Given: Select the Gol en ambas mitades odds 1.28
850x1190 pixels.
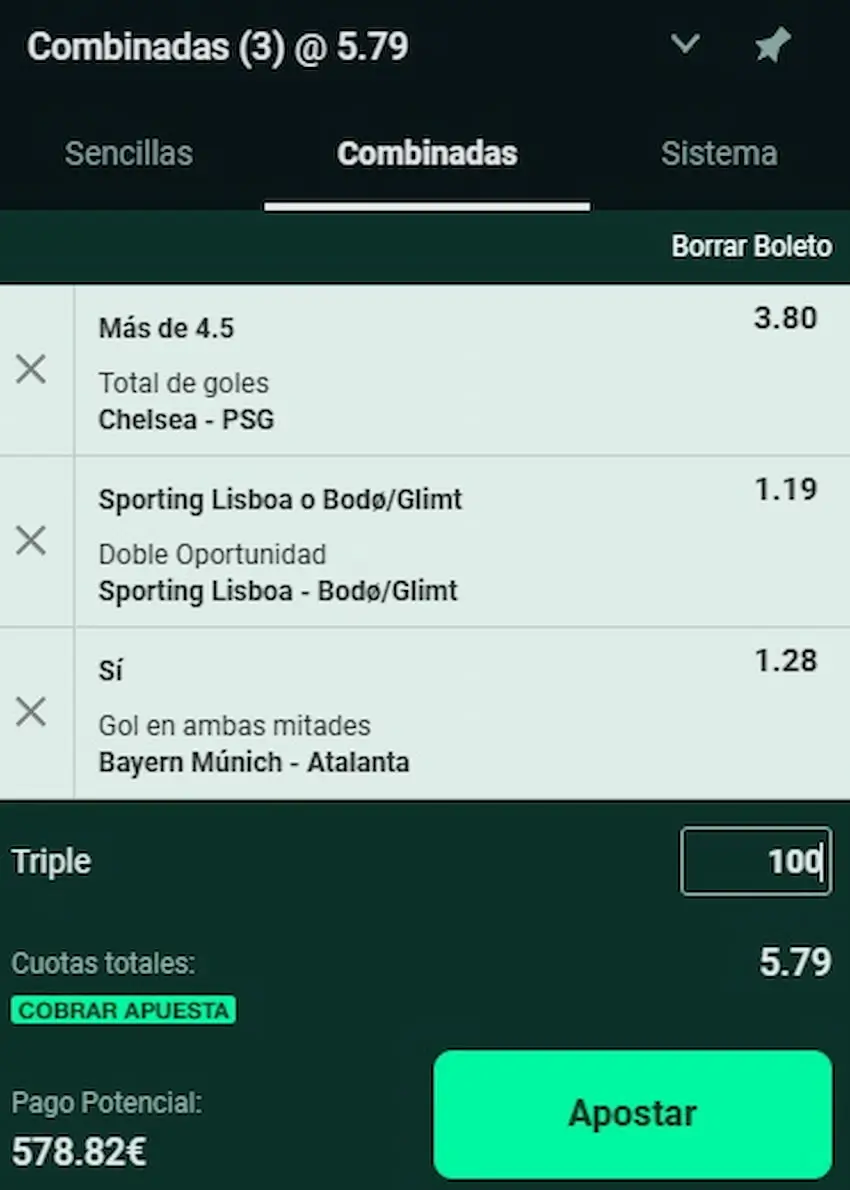Looking at the screenshot, I should tap(786, 660).
